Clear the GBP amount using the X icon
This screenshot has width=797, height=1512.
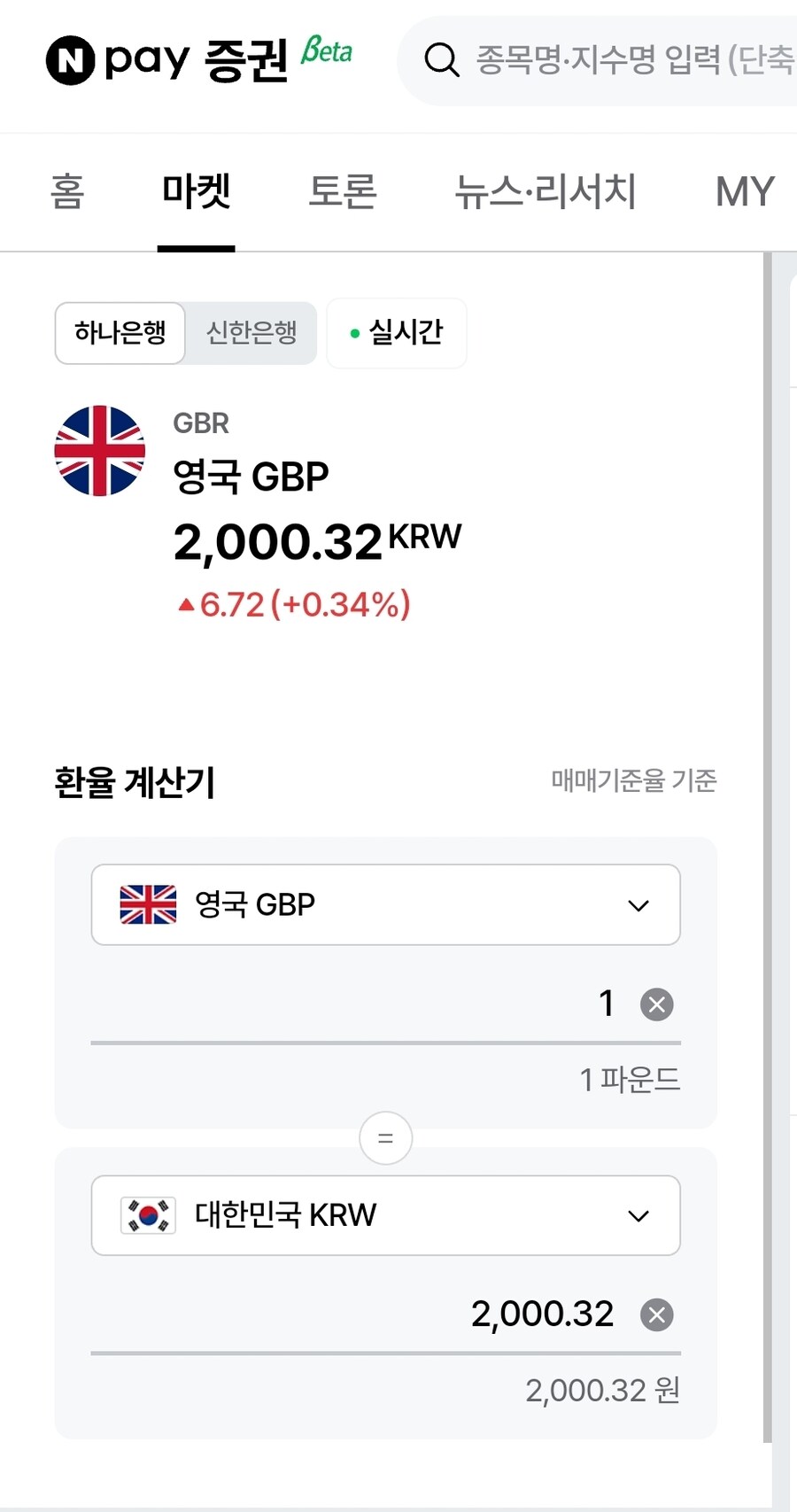(656, 1004)
